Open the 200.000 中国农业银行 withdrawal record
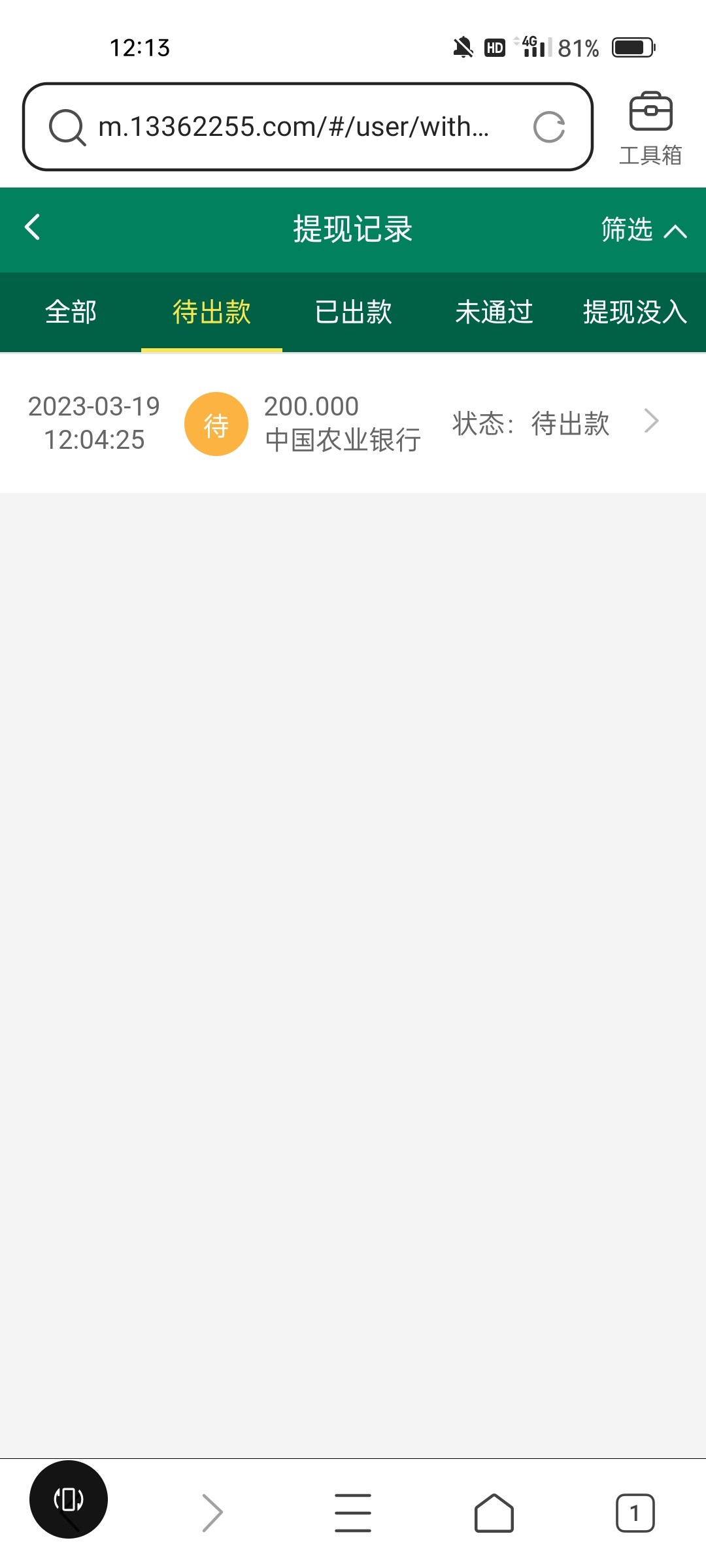This screenshot has width=706, height=1568. coord(353,423)
